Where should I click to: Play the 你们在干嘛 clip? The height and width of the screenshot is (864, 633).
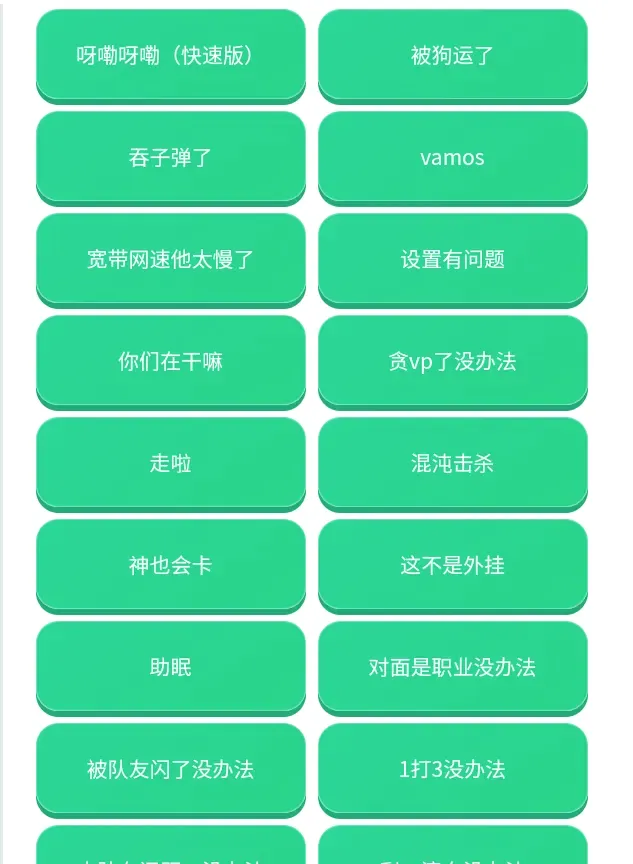pyautogui.click(x=171, y=362)
